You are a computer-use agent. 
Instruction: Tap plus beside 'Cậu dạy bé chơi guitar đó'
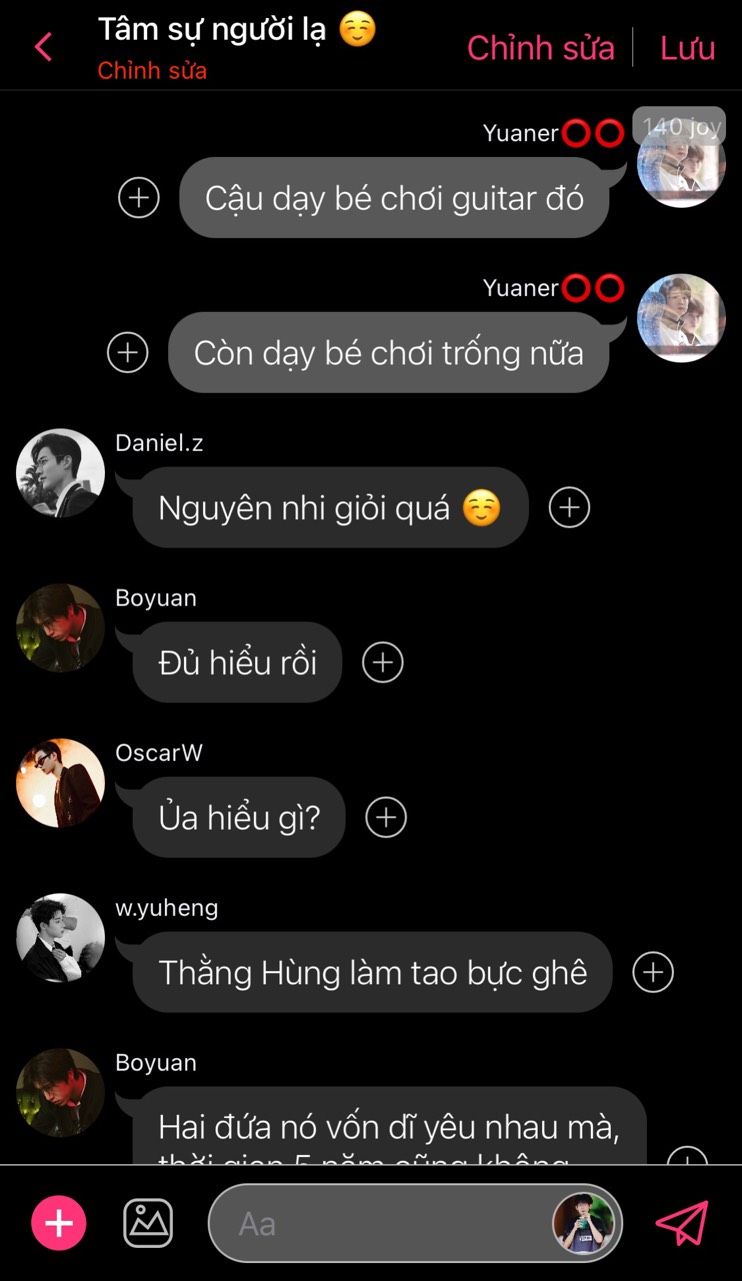[139, 197]
